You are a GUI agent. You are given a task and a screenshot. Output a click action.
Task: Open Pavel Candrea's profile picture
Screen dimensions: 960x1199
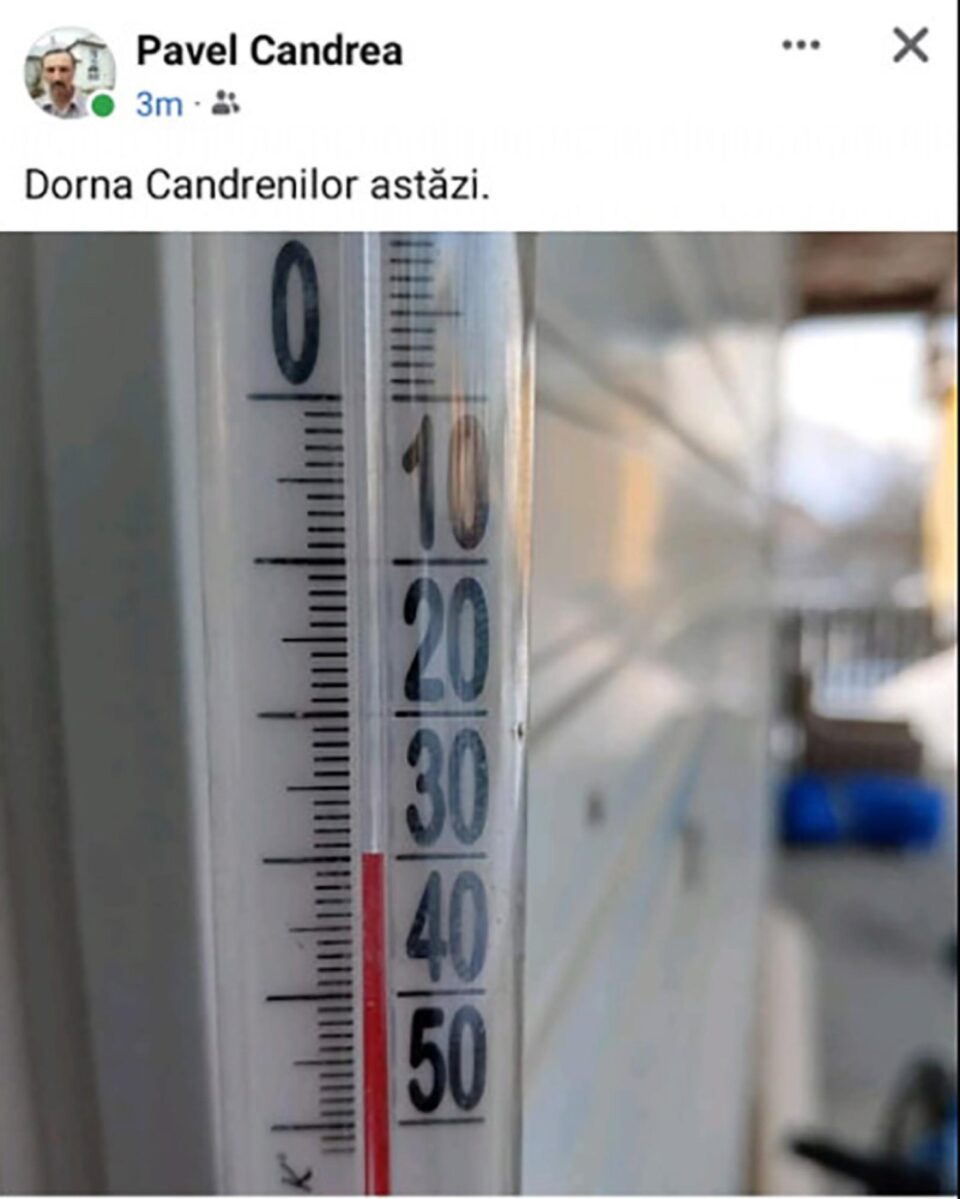point(68,72)
